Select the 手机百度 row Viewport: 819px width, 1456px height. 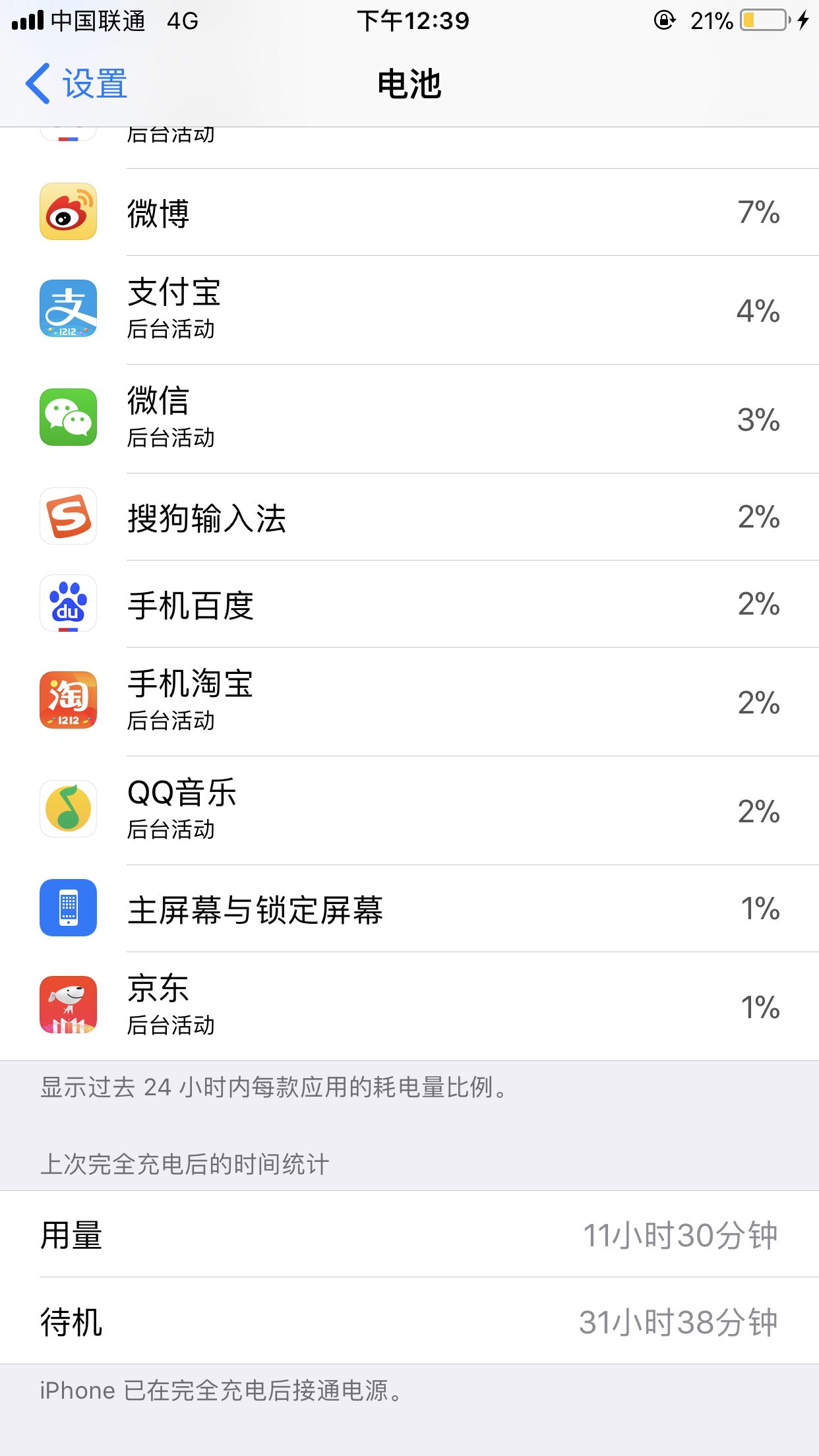pyautogui.click(x=409, y=604)
